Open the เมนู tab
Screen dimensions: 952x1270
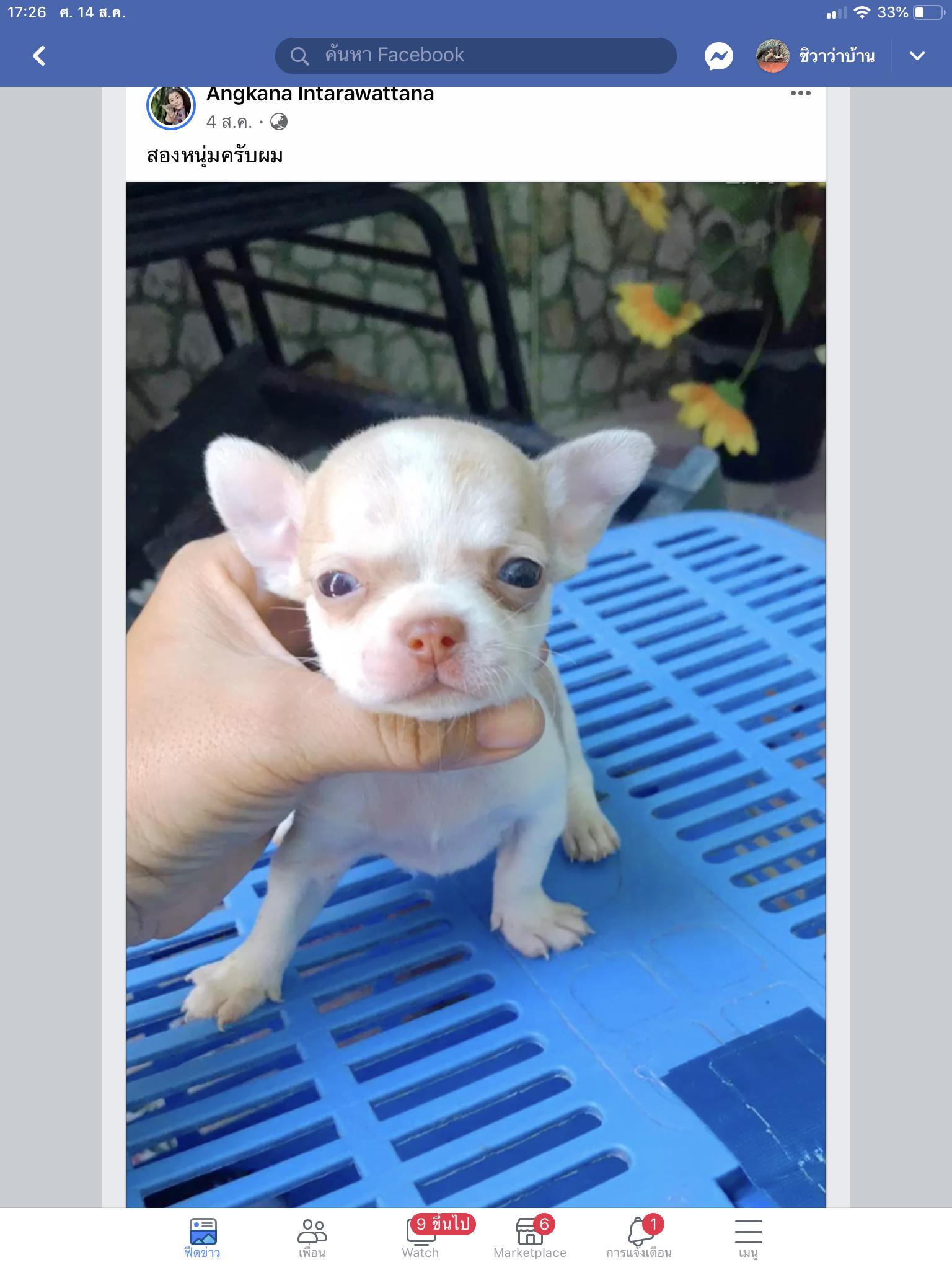[748, 1238]
